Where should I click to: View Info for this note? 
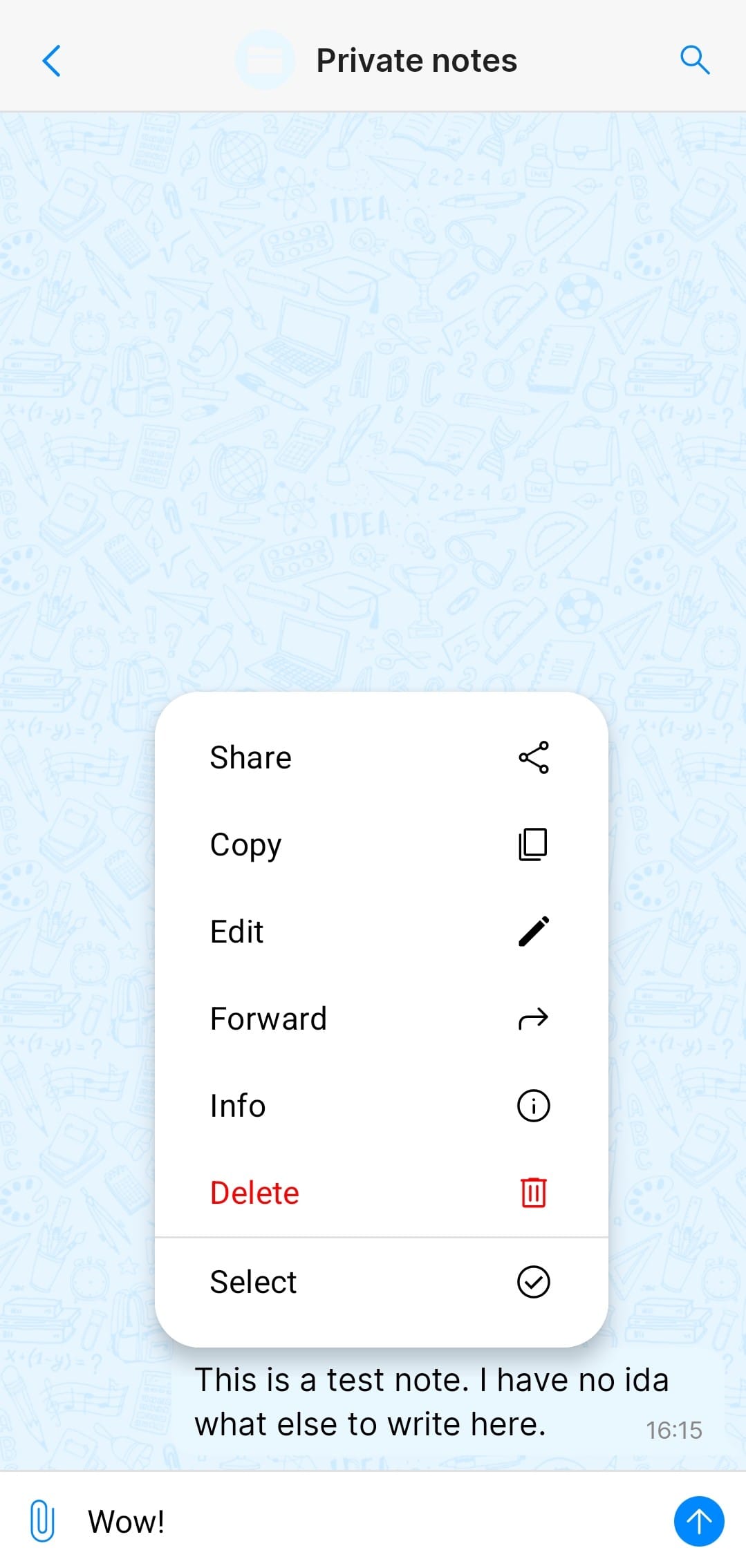(381, 1106)
